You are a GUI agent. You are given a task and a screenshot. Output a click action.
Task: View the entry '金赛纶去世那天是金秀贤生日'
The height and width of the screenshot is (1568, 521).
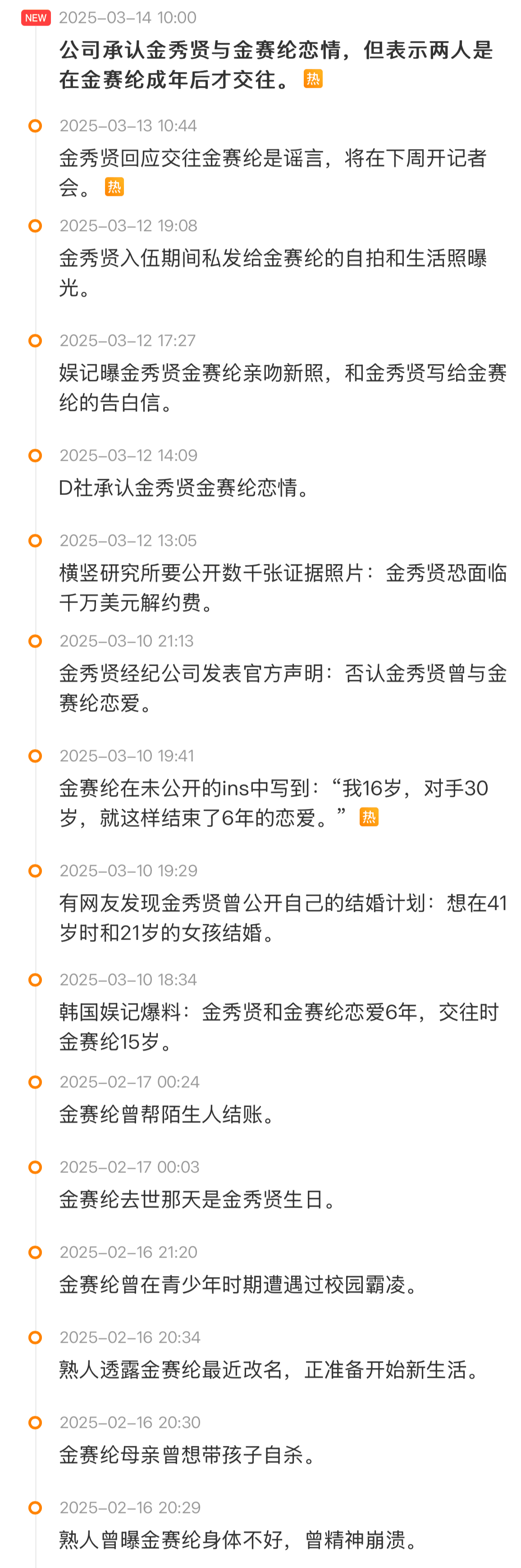(x=197, y=1200)
